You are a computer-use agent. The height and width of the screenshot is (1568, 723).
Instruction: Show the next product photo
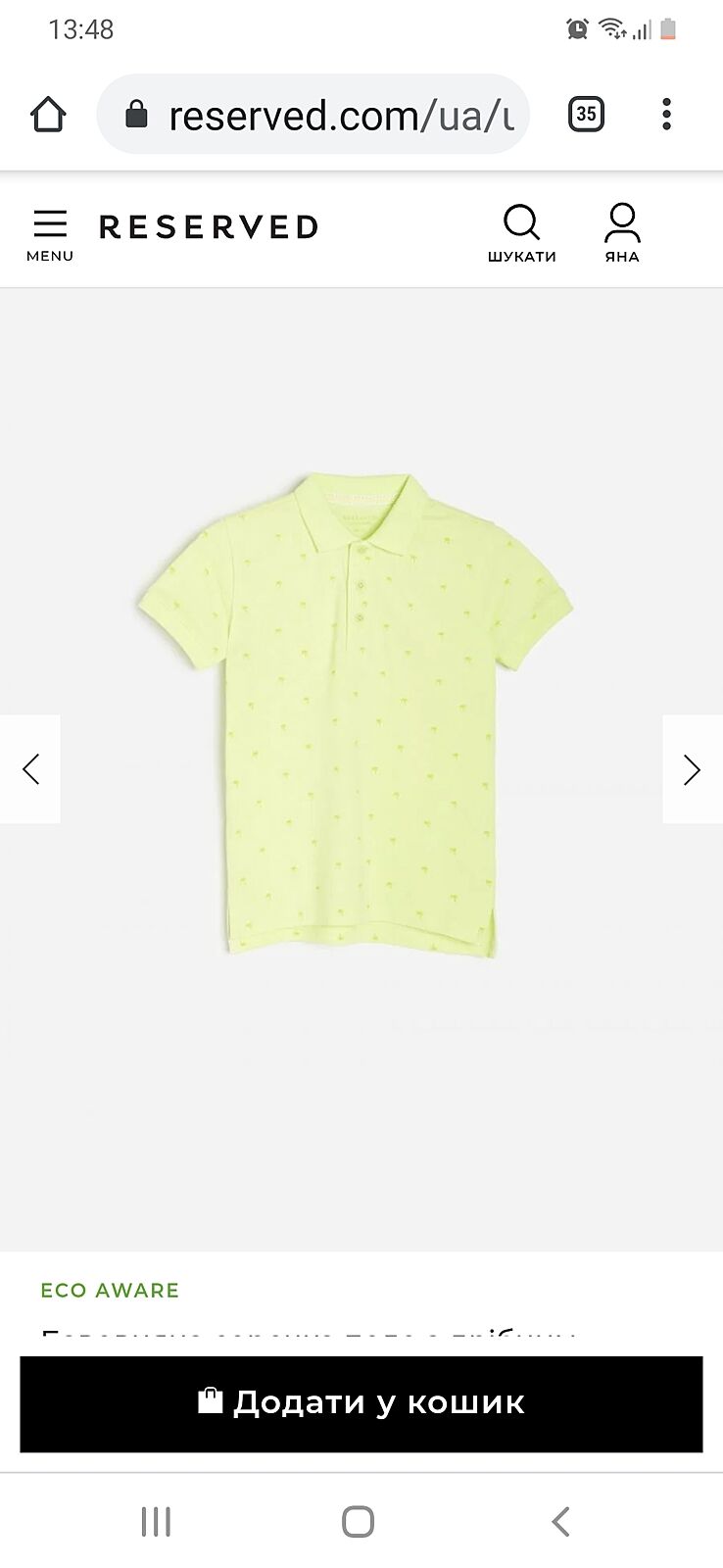[692, 769]
